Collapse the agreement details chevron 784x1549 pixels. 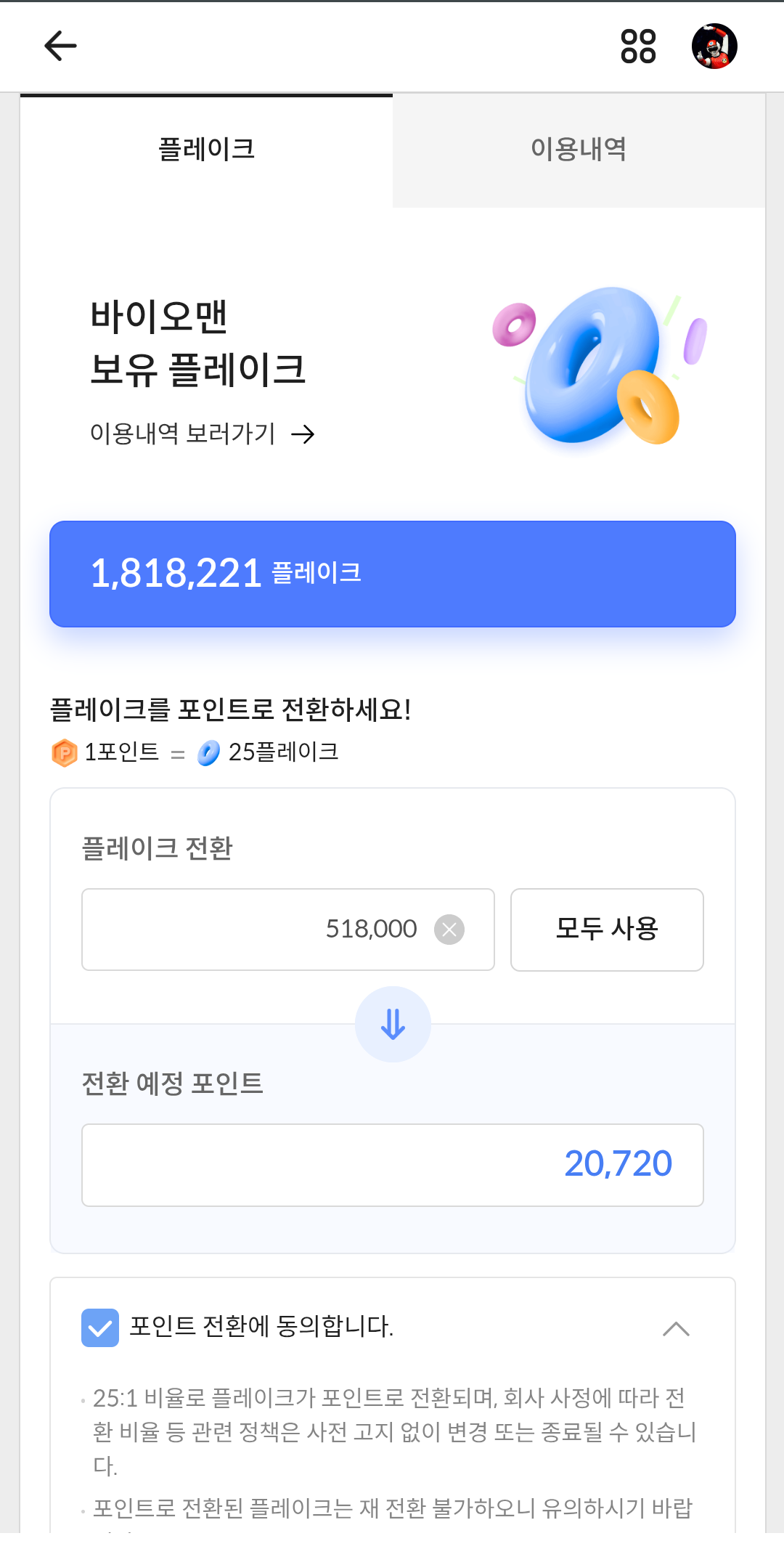676,1328
